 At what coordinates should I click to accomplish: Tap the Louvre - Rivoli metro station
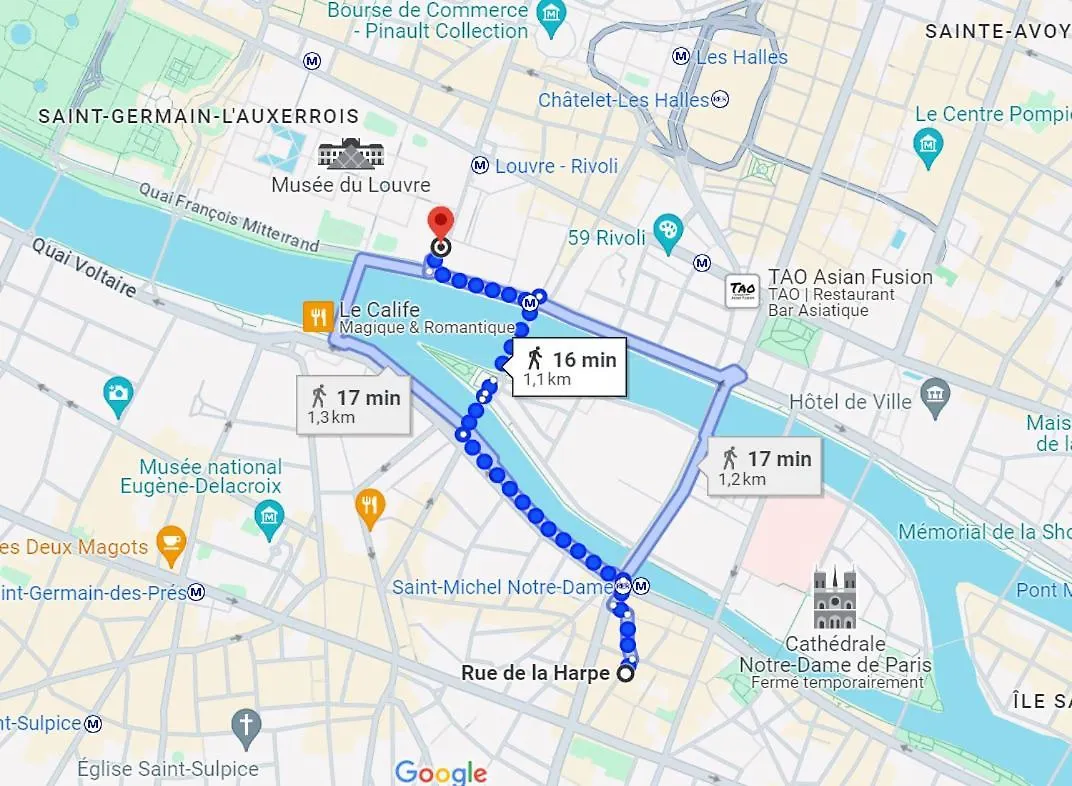(x=481, y=166)
